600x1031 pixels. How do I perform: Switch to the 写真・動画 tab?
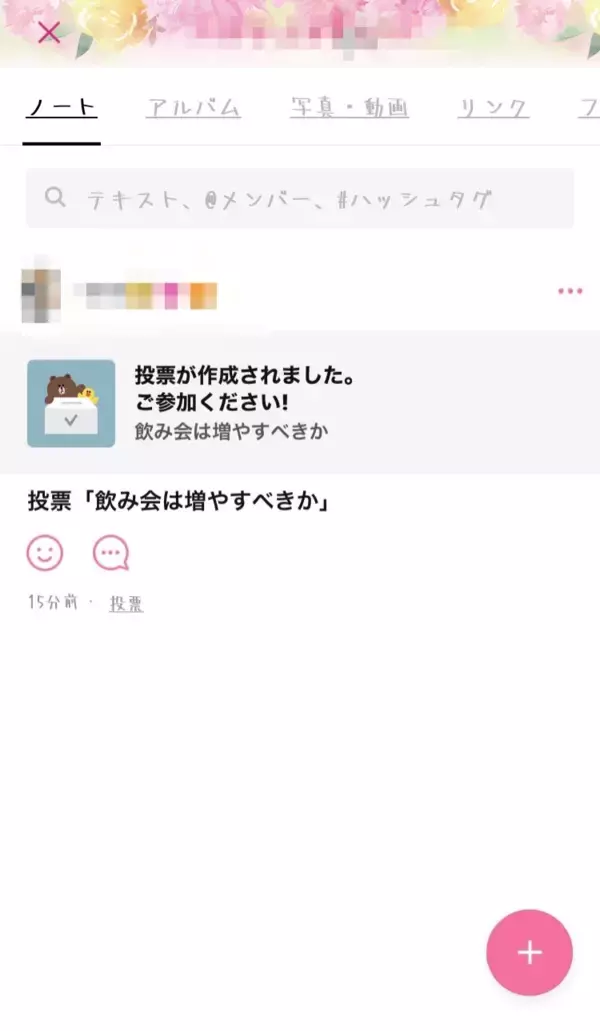[x=349, y=108]
